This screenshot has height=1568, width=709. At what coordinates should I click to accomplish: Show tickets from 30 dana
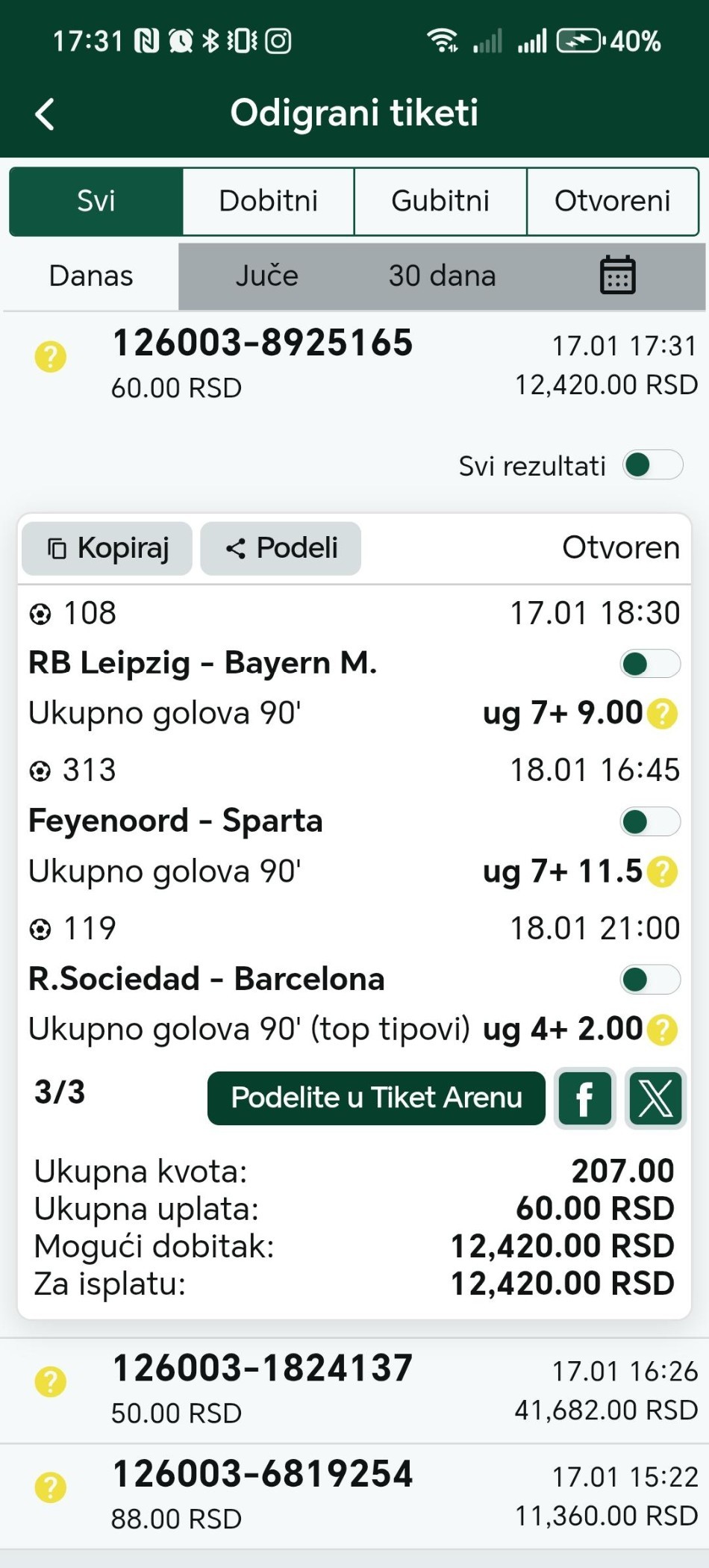click(x=442, y=276)
